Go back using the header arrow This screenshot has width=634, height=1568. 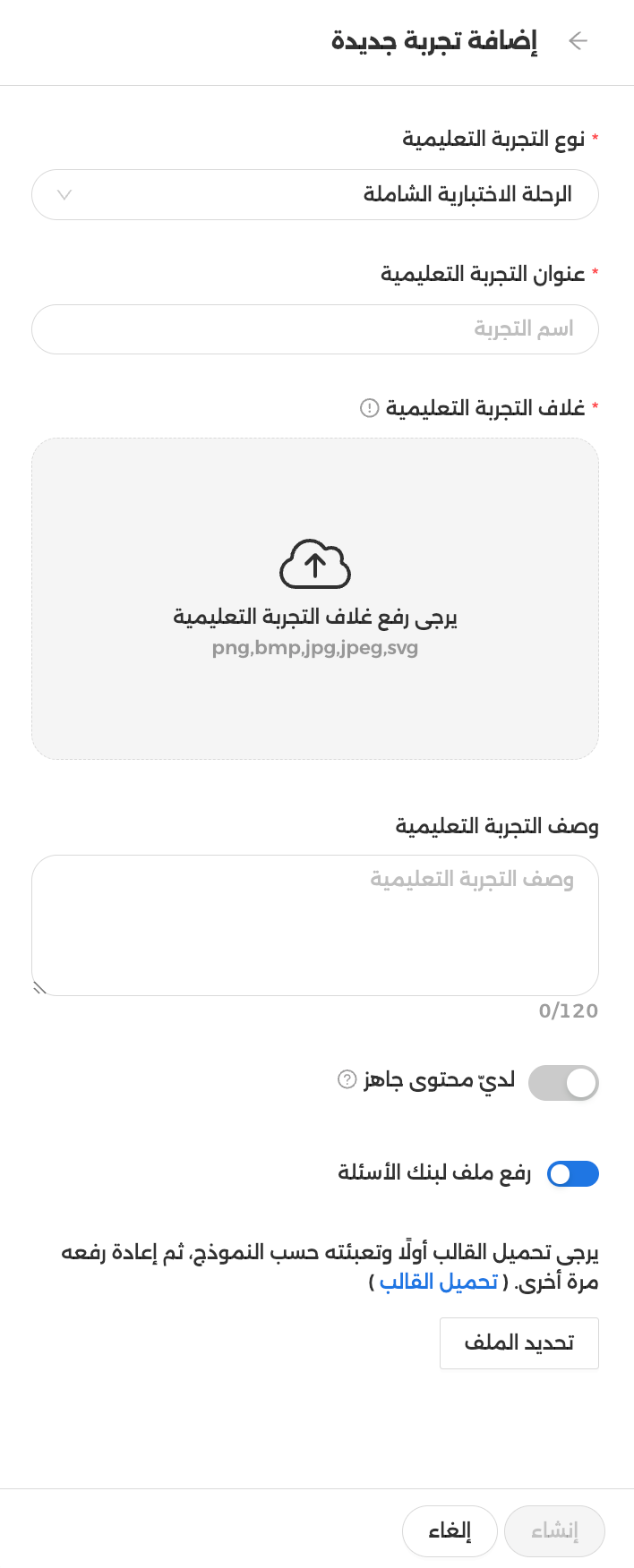click(x=578, y=41)
